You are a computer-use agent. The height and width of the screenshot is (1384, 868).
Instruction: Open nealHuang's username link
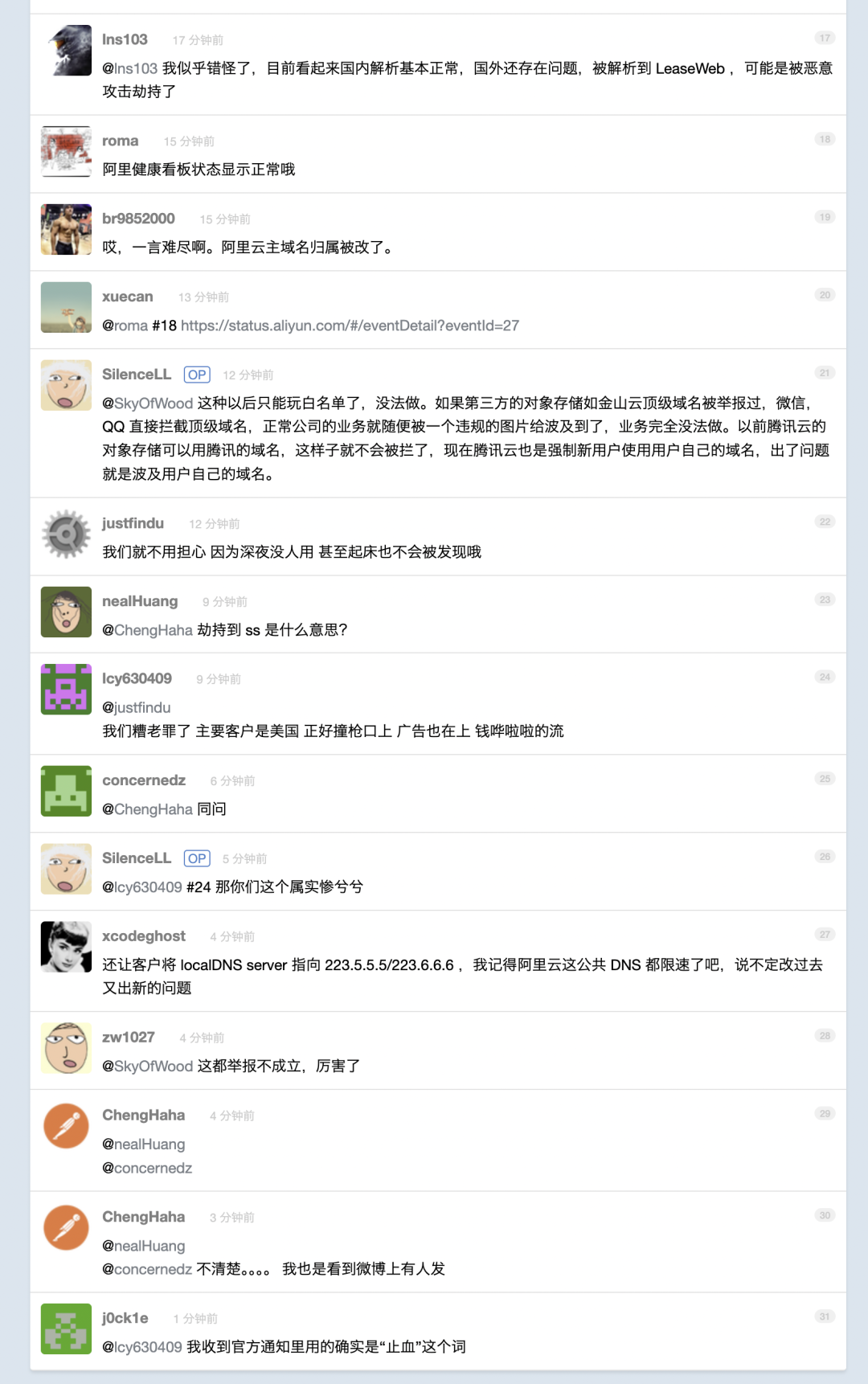(140, 601)
